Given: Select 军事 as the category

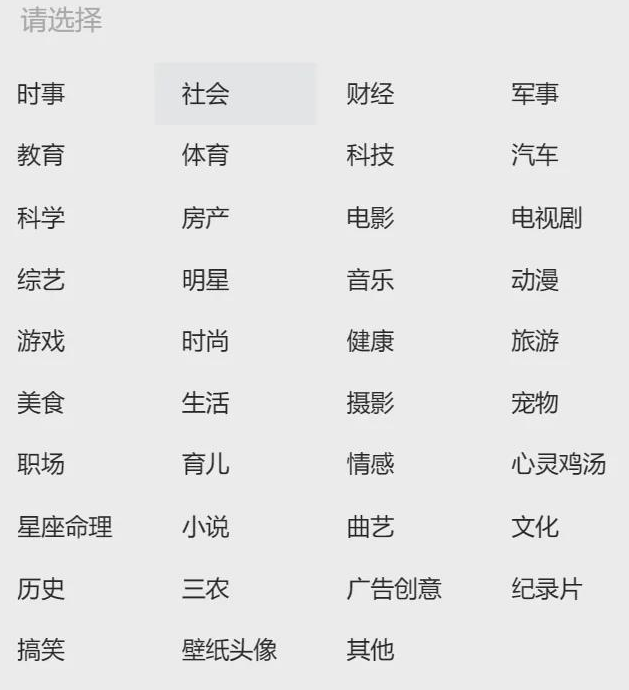Looking at the screenshot, I should pos(535,94).
